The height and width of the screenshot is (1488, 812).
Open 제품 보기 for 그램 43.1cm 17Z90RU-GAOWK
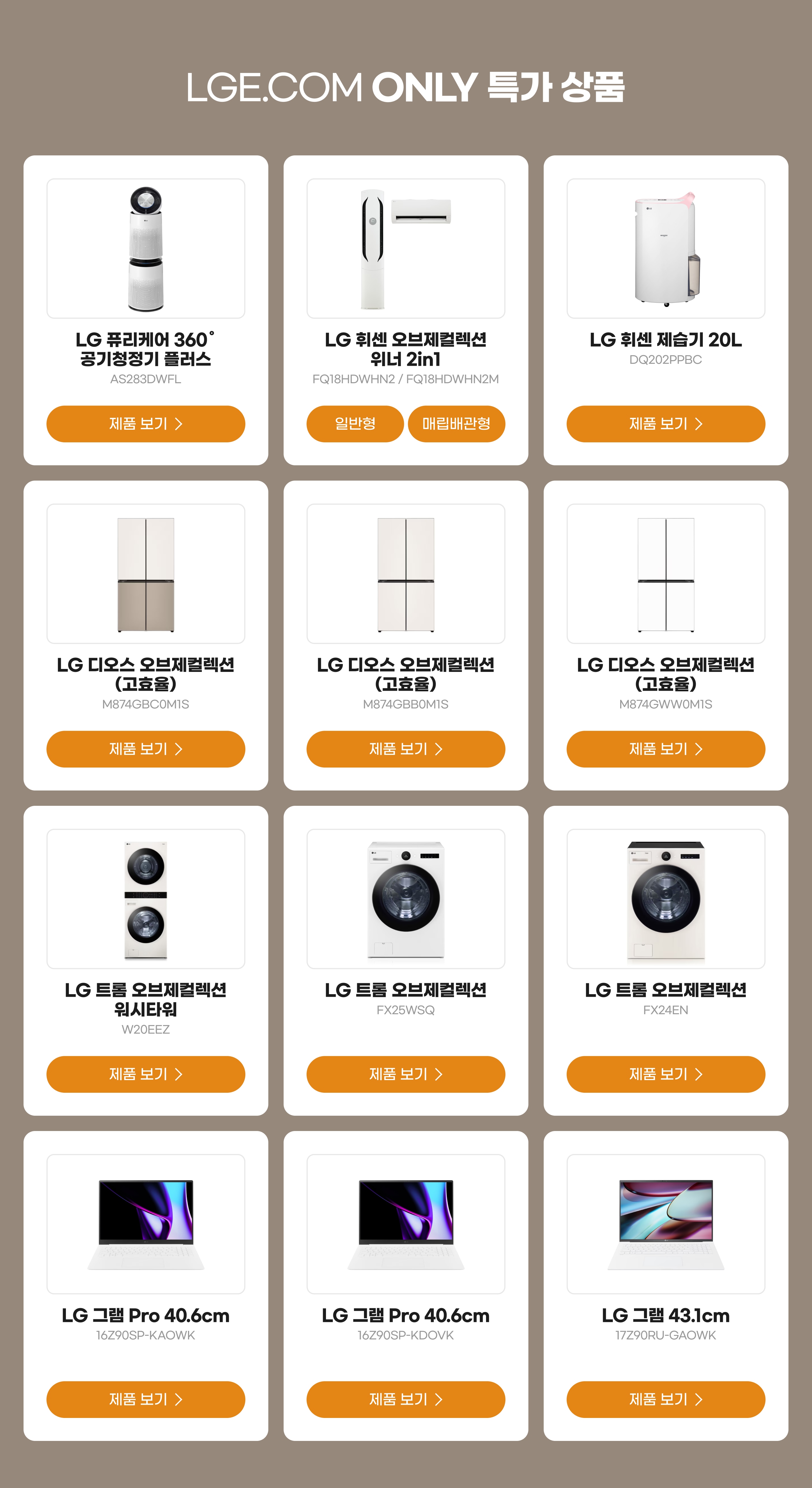coord(665,1400)
